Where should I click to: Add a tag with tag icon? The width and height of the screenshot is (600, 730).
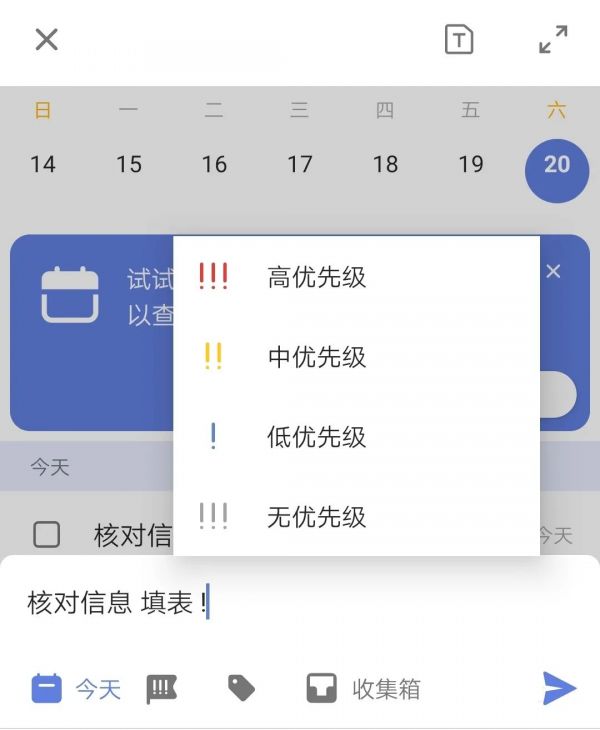click(241, 688)
